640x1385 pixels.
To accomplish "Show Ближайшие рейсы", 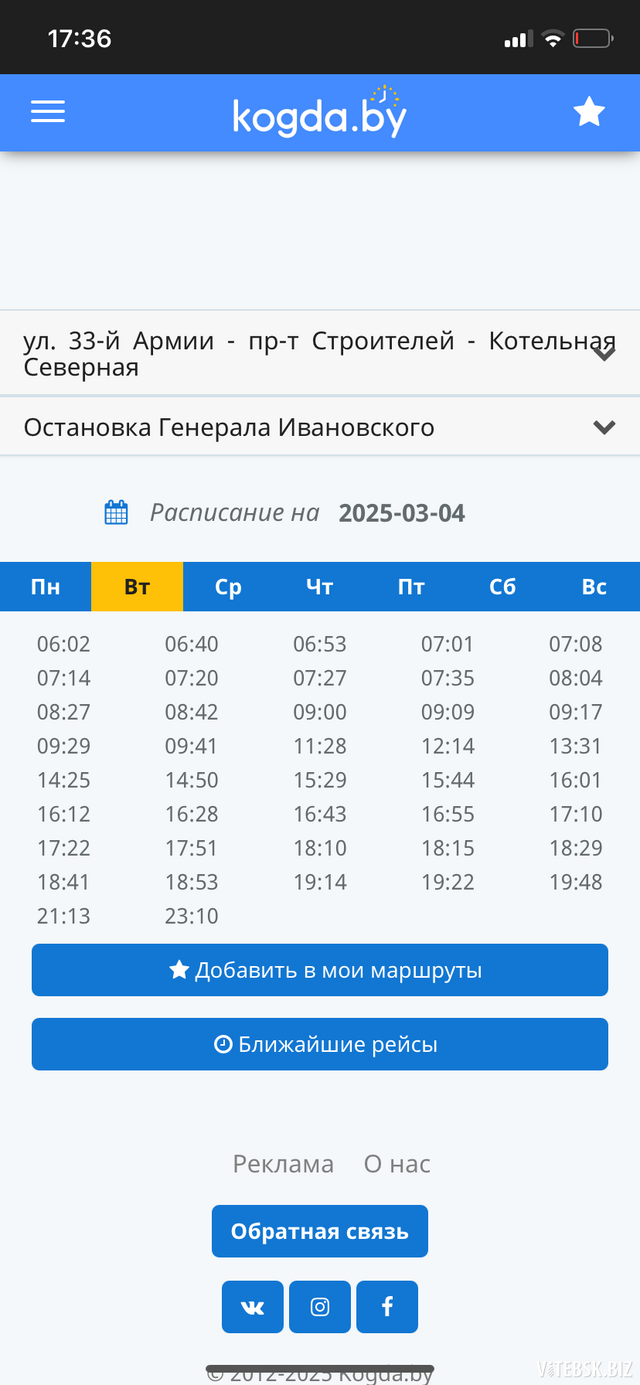I will coord(320,1044).
